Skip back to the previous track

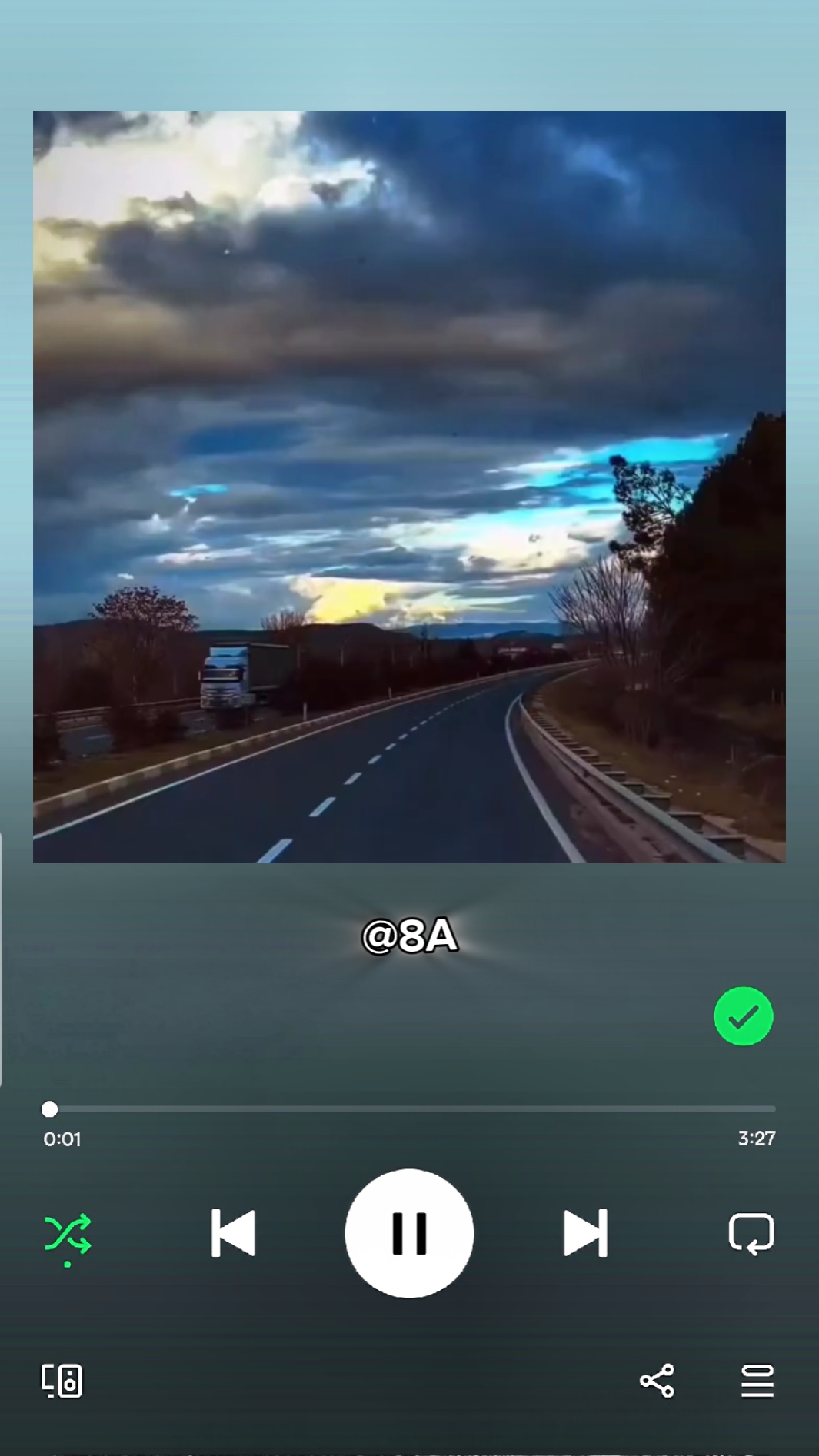pyautogui.click(x=233, y=1233)
